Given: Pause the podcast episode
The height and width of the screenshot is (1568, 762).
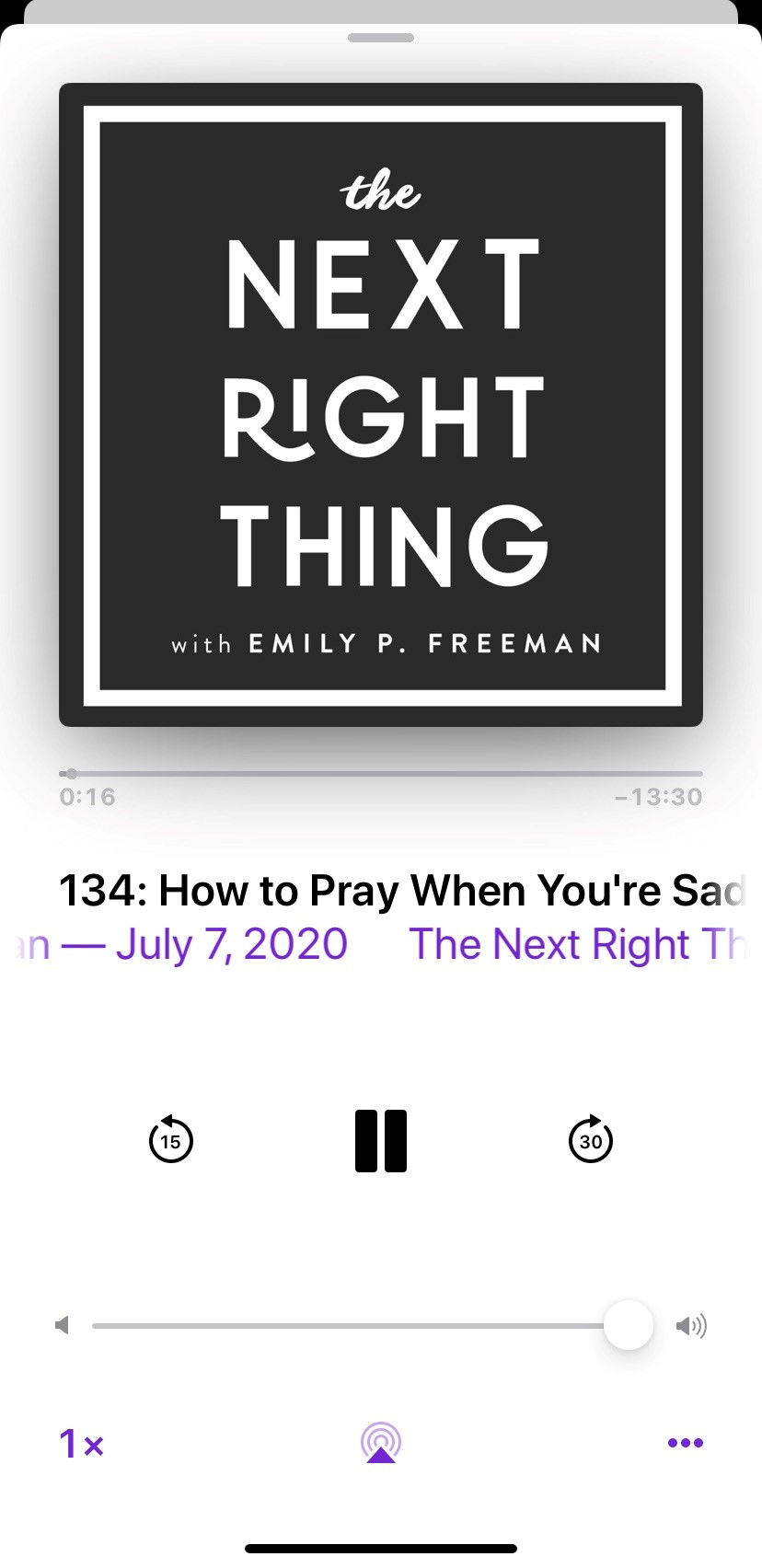Looking at the screenshot, I should pos(380,1141).
